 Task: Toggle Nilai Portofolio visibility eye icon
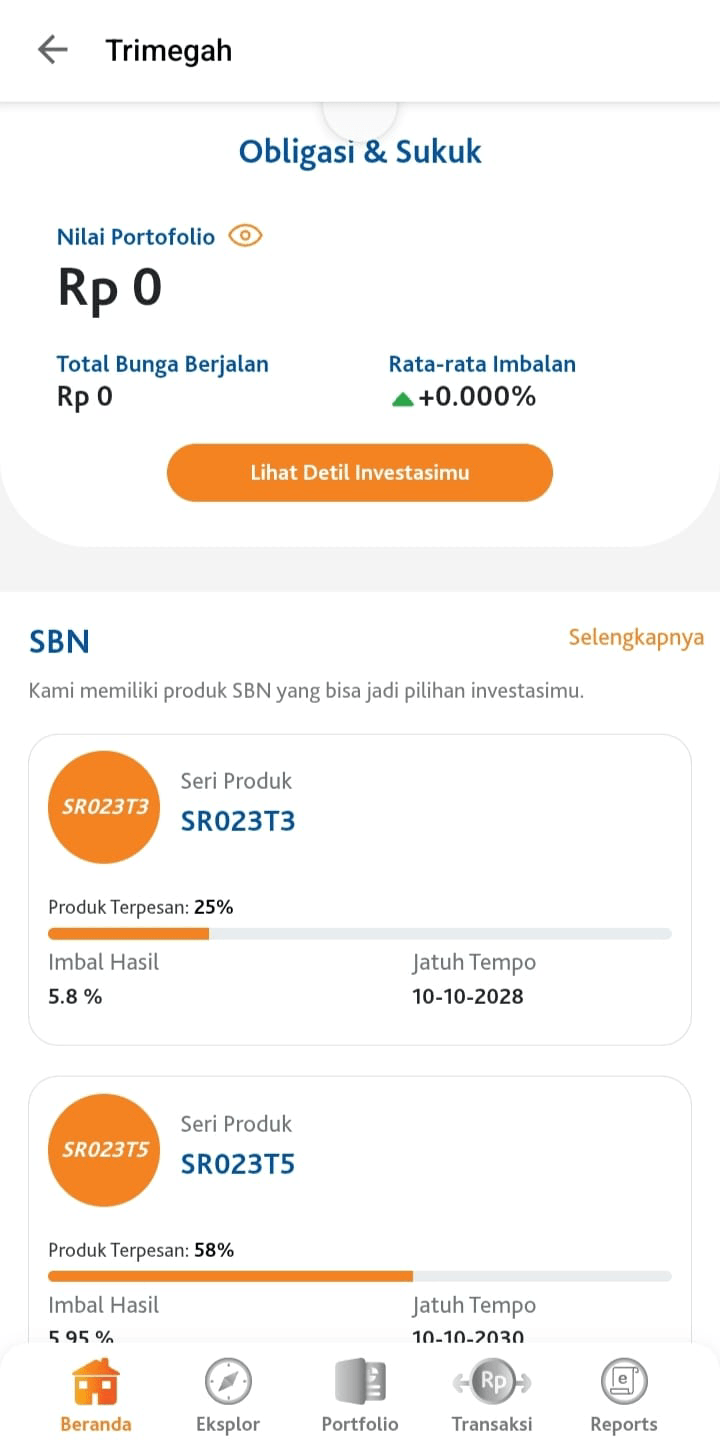(x=245, y=236)
